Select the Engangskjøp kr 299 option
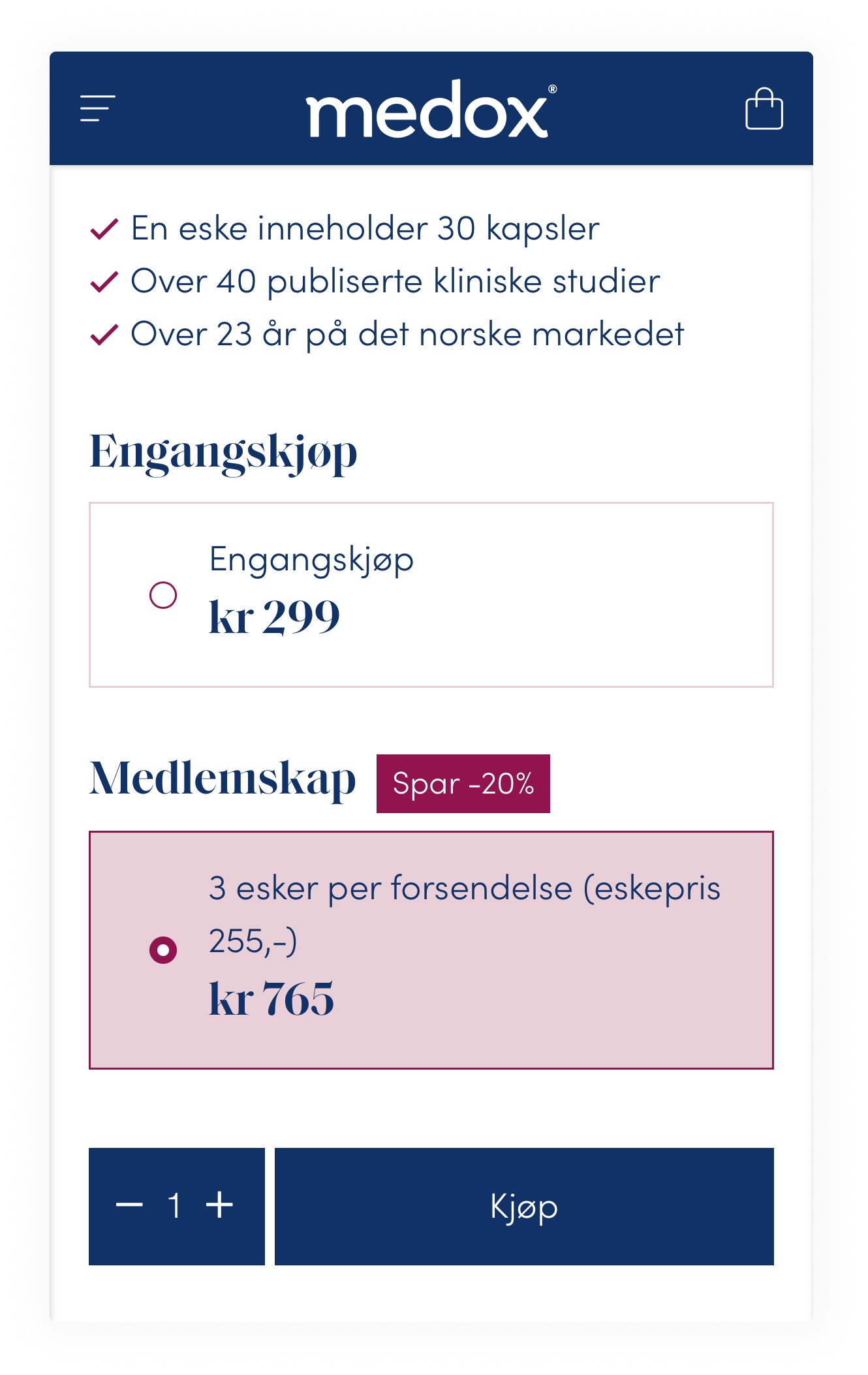 coord(163,595)
